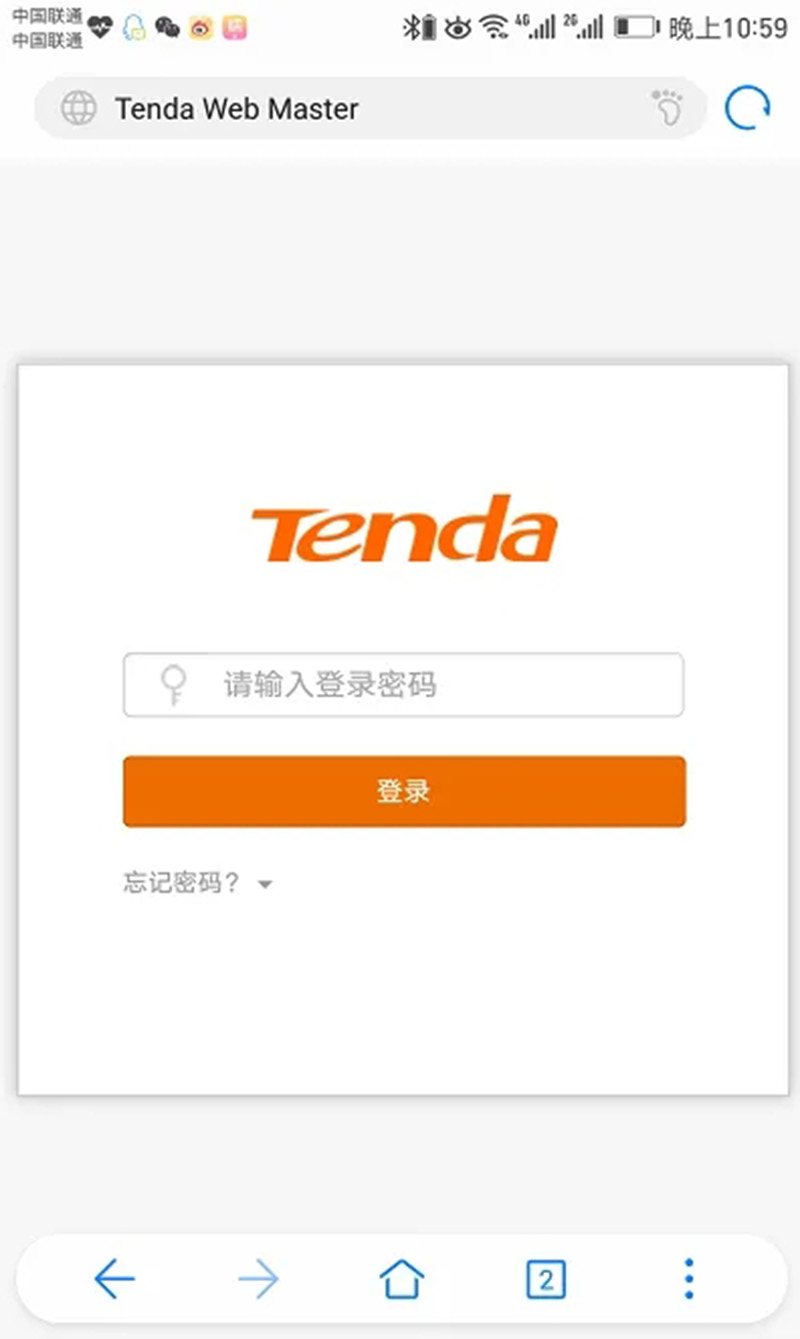Viewport: 800px width, 1339px height.
Task: Tap the back arrow in bottom navigation
Action: [x=114, y=1277]
